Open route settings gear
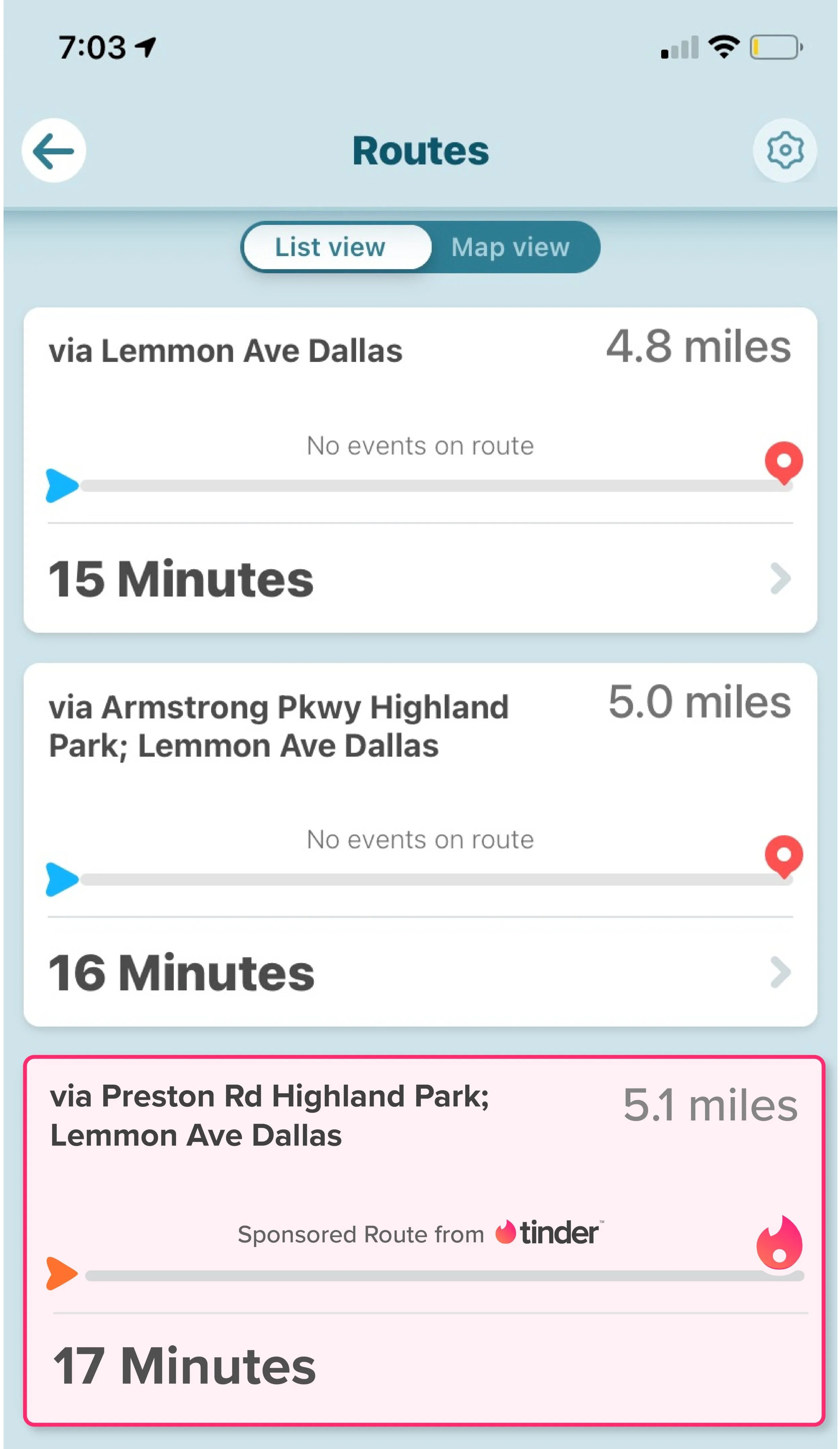 [784, 151]
